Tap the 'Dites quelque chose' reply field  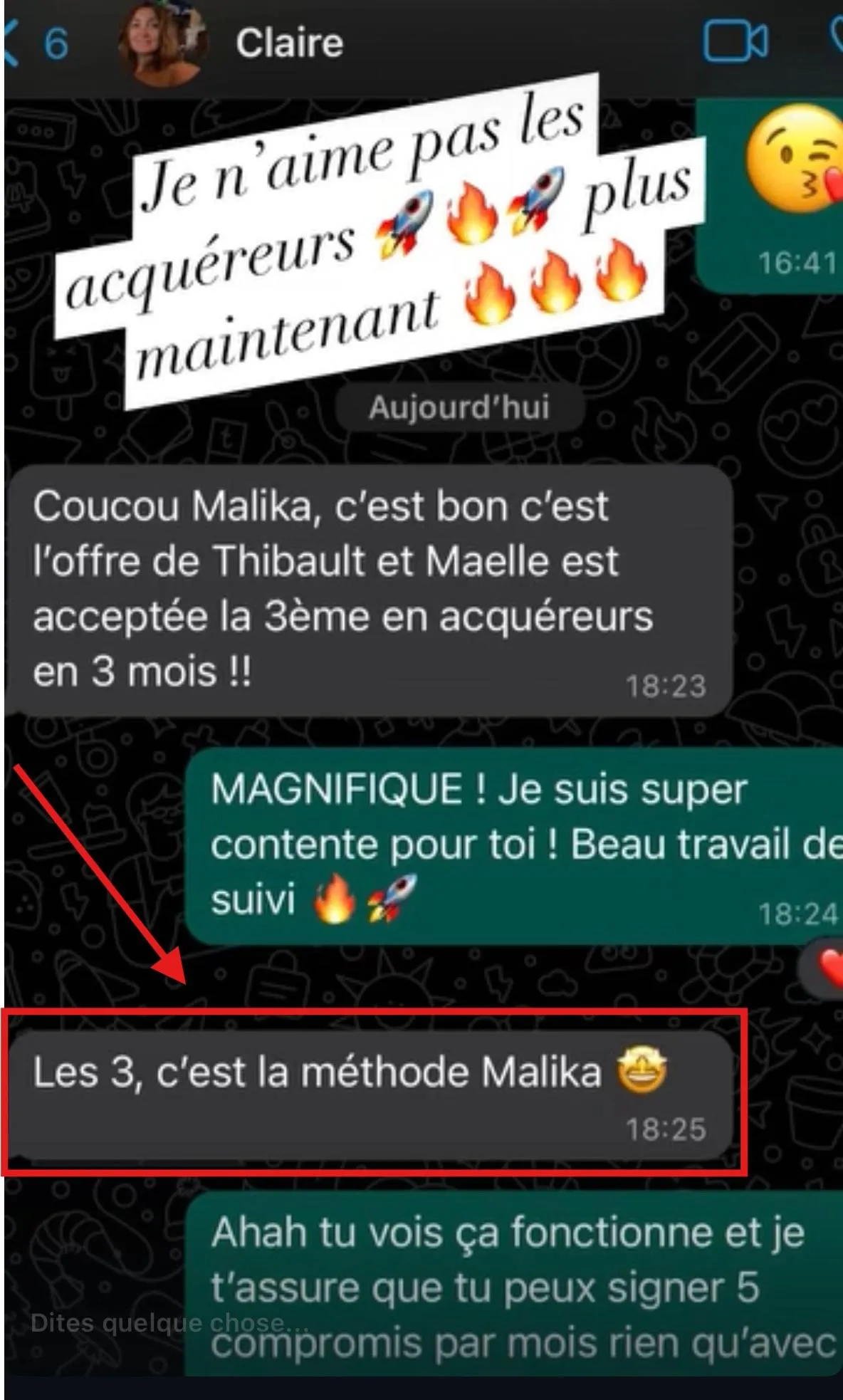(x=169, y=1323)
